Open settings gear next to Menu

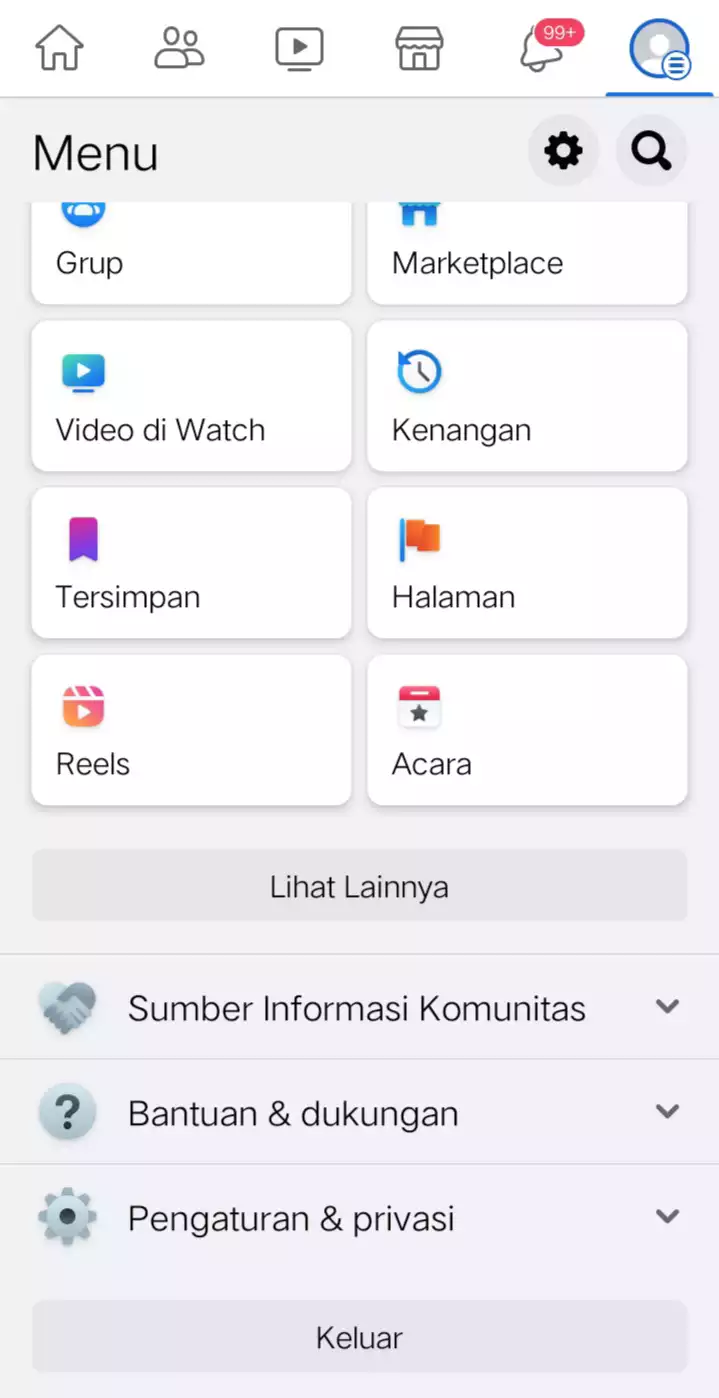(563, 151)
